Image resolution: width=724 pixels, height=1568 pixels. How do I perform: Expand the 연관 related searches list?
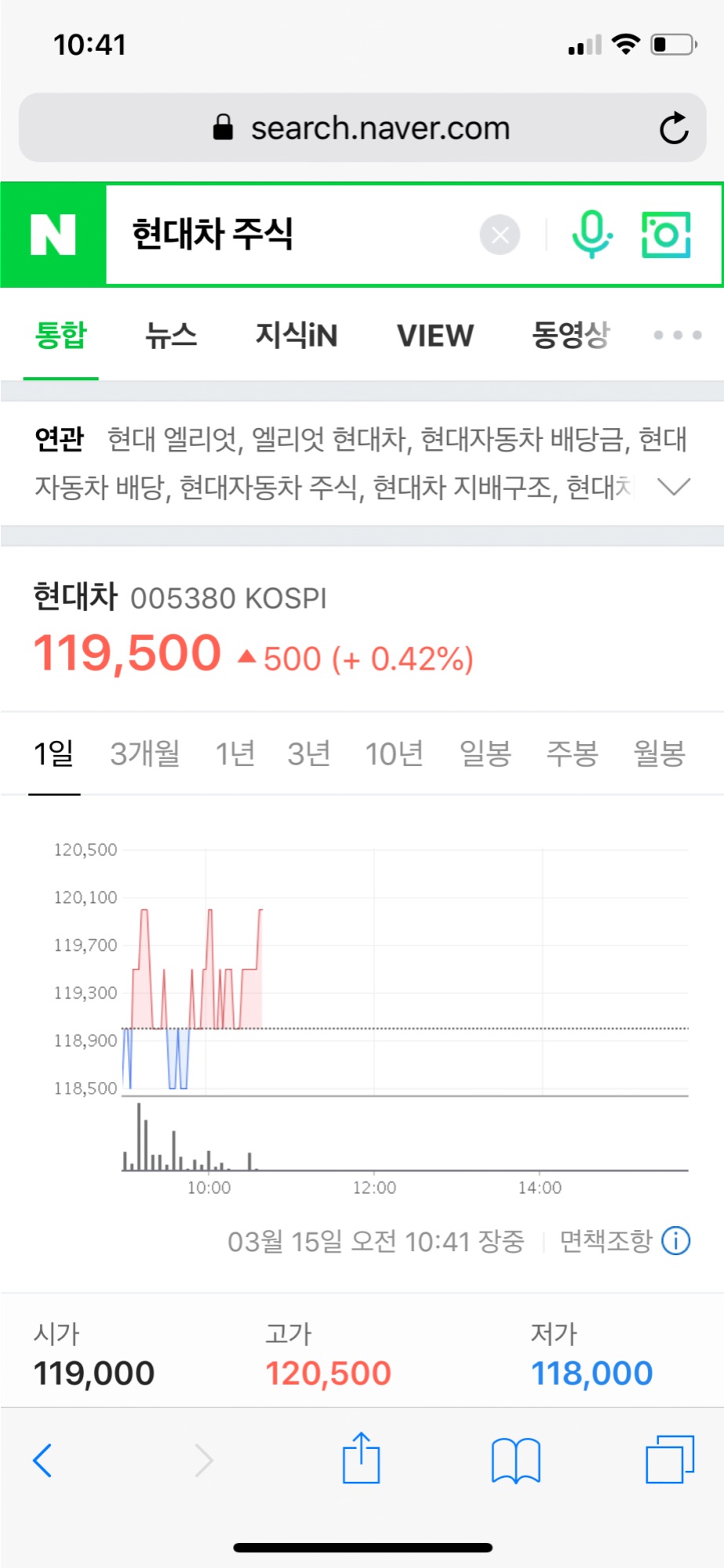pyautogui.click(x=674, y=487)
